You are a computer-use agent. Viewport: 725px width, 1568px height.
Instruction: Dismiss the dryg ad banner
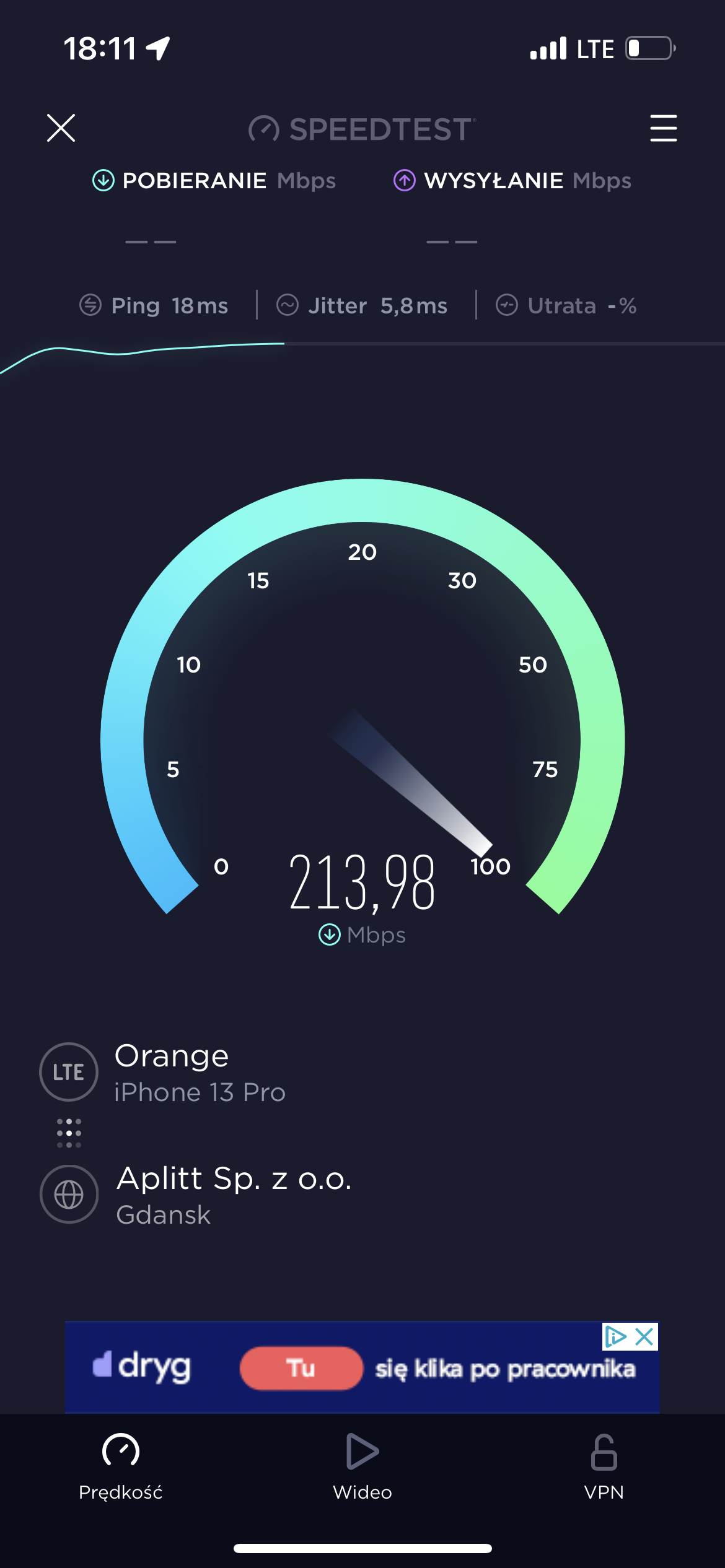(645, 1337)
